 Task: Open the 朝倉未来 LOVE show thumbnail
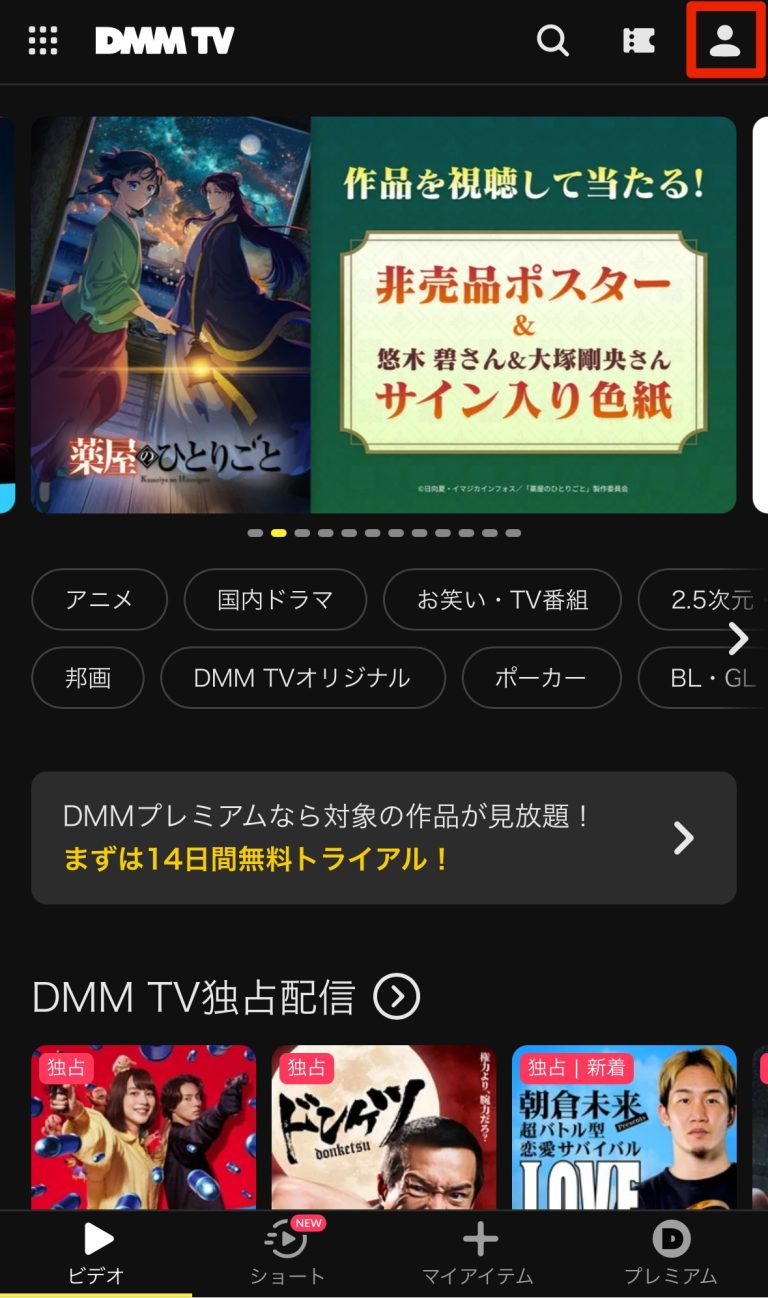point(624,1130)
